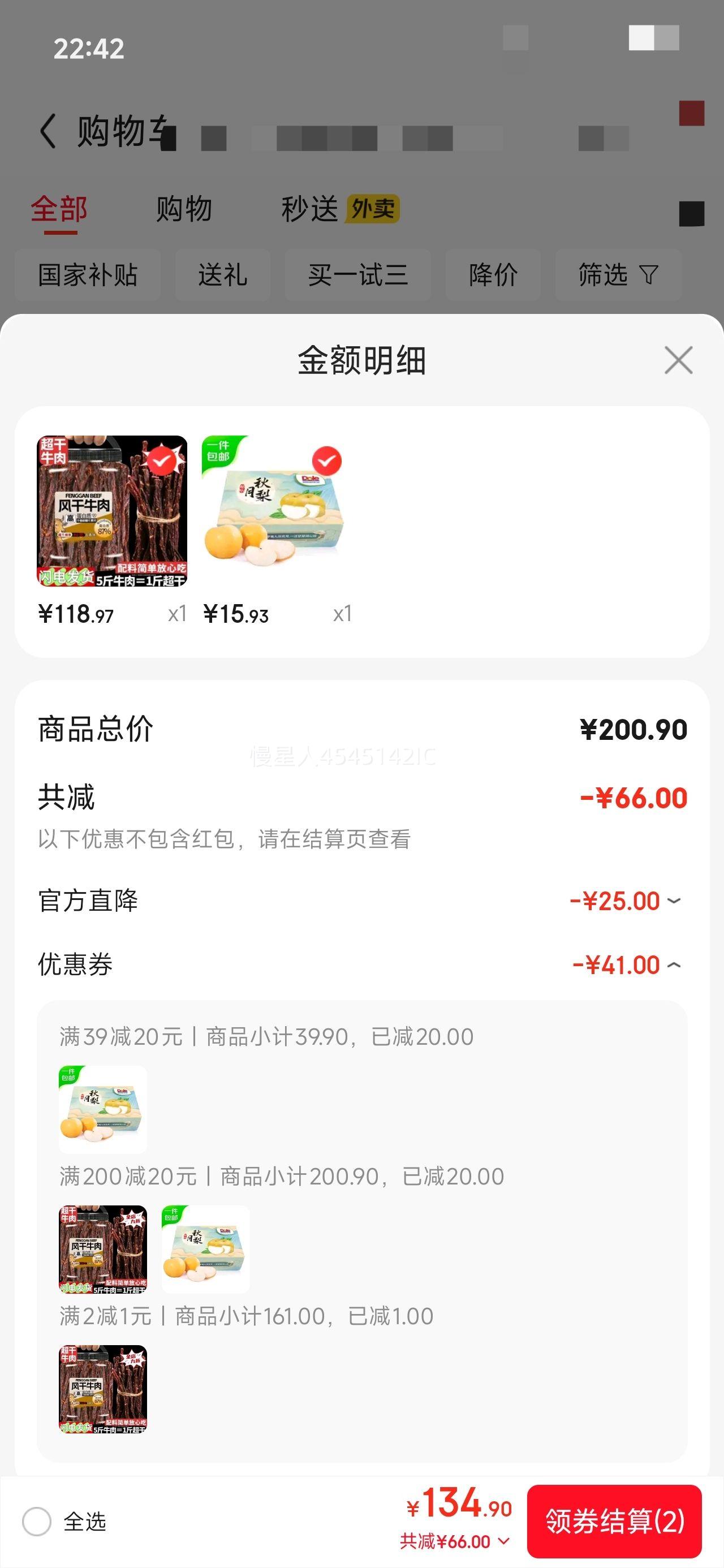
Task: Select the 送礼 filter chip
Action: [223, 275]
